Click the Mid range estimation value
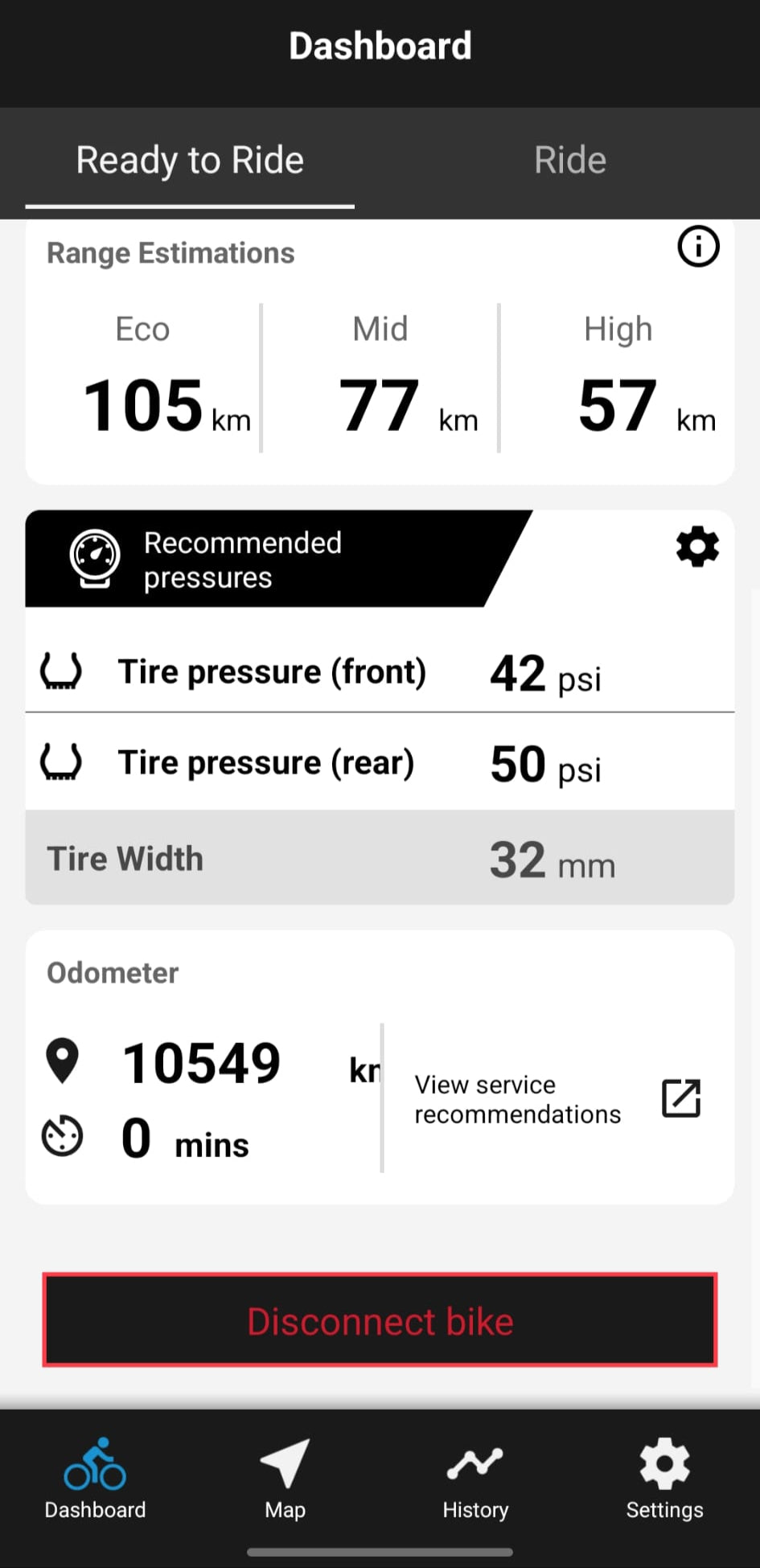Image resolution: width=760 pixels, height=1568 pixels. point(380,404)
